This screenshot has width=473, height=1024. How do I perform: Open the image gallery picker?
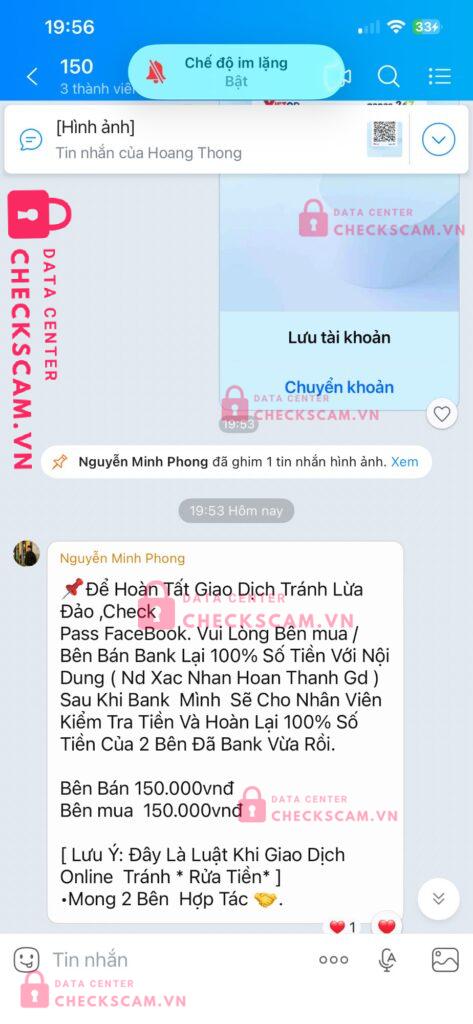point(446,960)
